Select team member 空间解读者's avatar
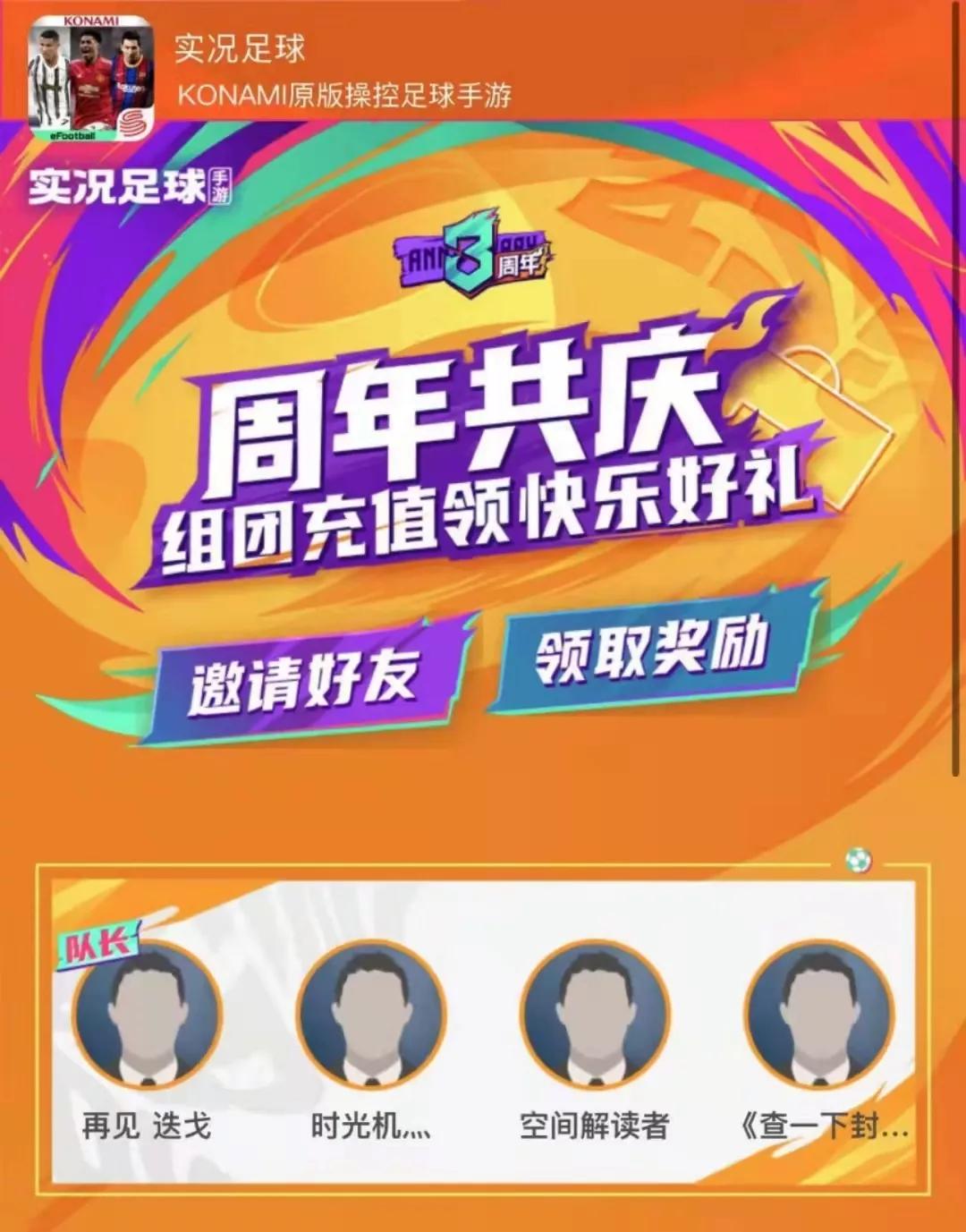This screenshot has width=966, height=1232. [595, 1014]
